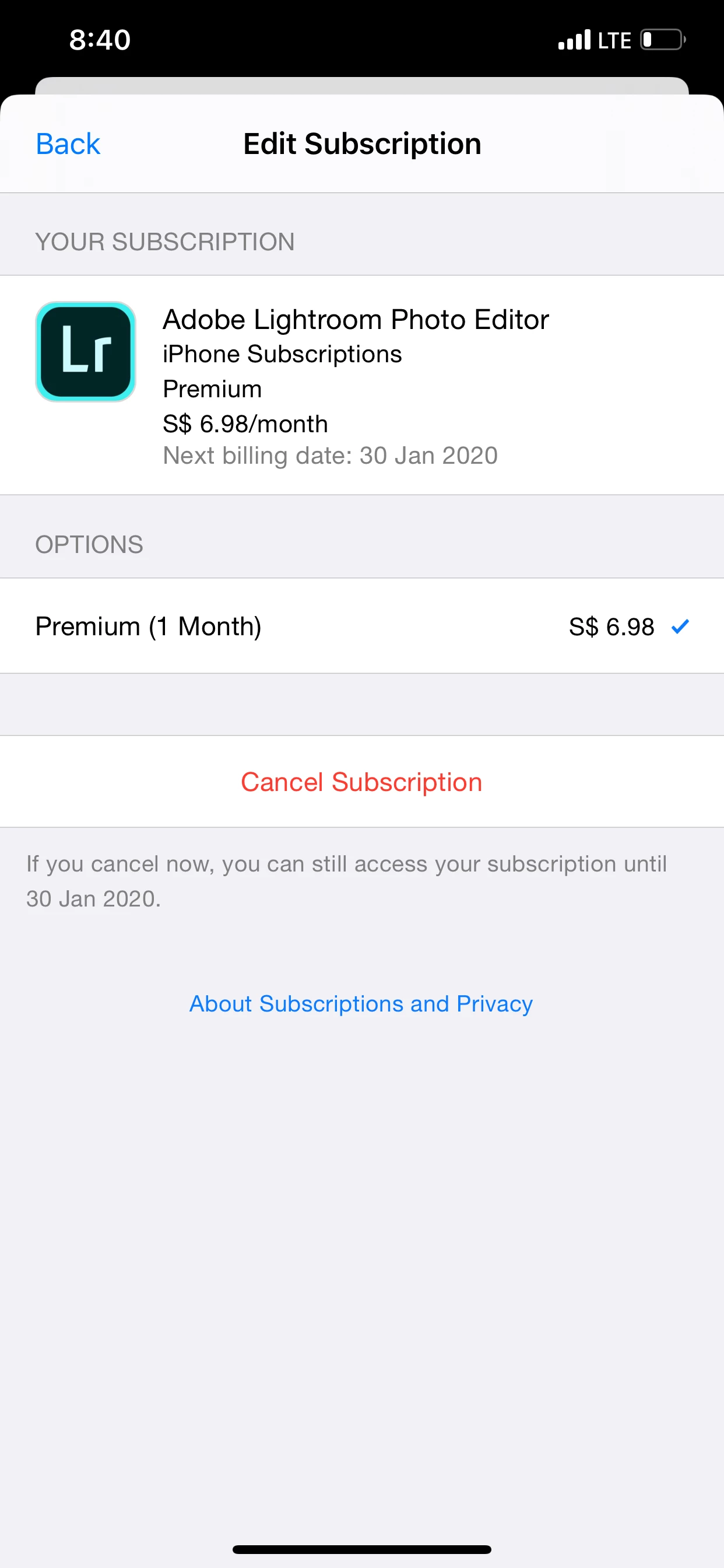The image size is (724, 1568).
Task: Select the Premium (1 Month) option
Action: 361,626
